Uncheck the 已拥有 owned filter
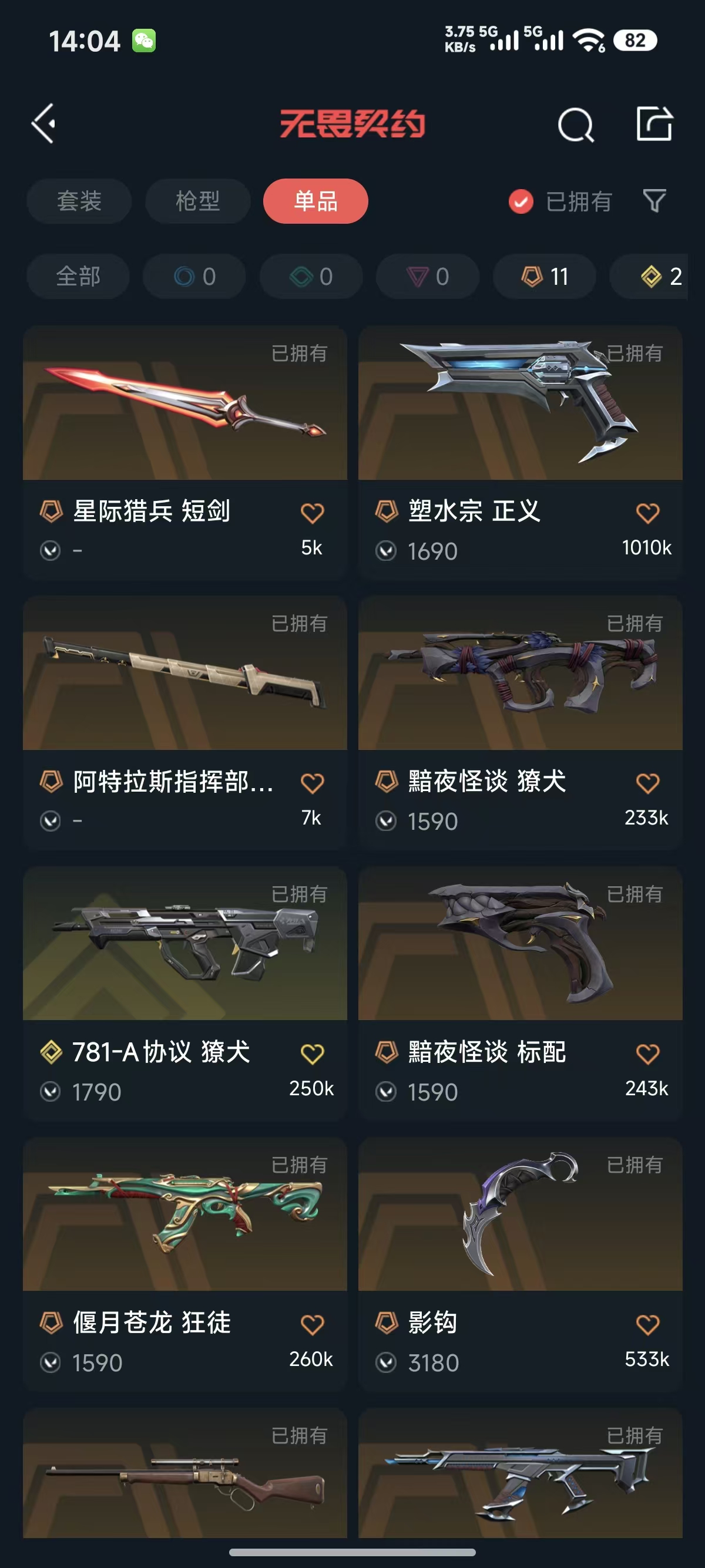This screenshot has width=705, height=1568. (x=521, y=201)
